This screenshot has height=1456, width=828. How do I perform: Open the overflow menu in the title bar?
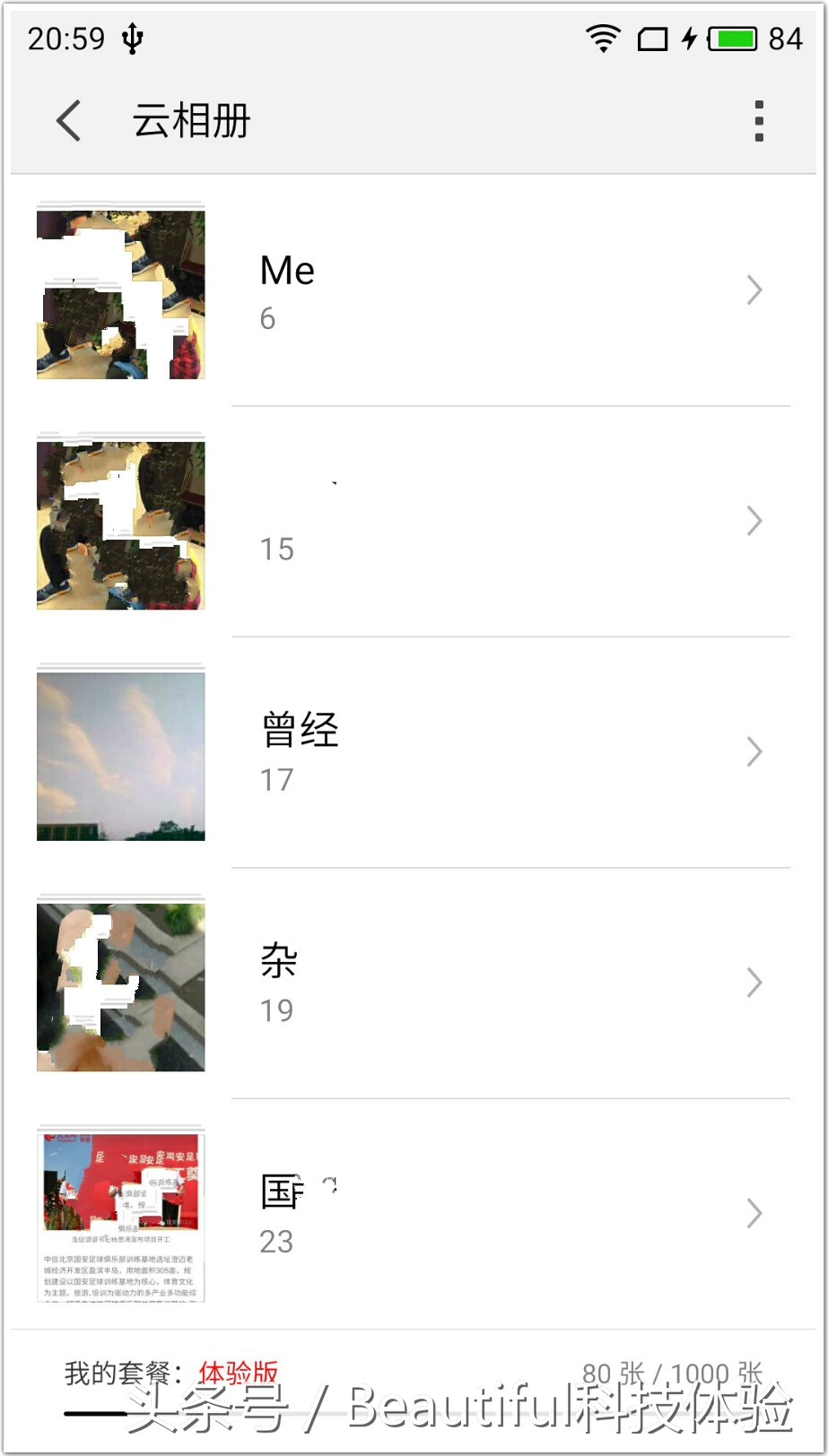[759, 119]
